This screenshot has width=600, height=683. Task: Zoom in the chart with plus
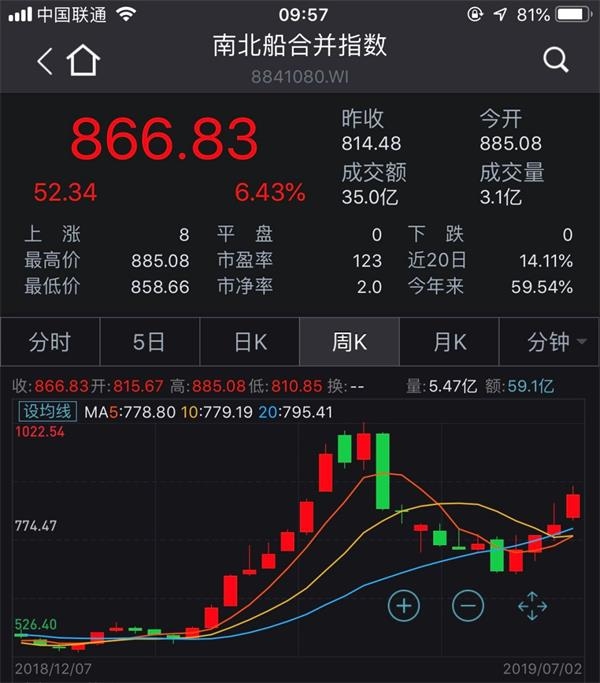(x=404, y=606)
